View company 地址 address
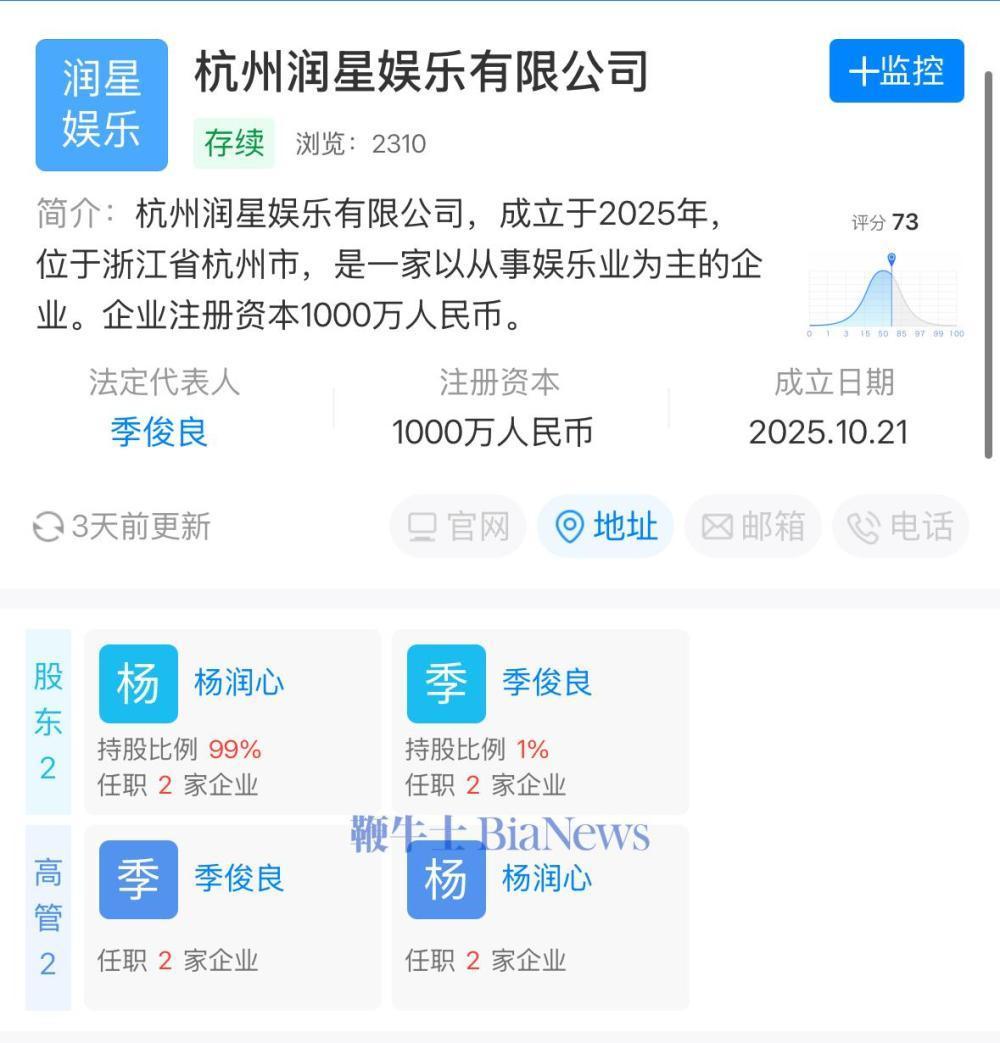 605,526
